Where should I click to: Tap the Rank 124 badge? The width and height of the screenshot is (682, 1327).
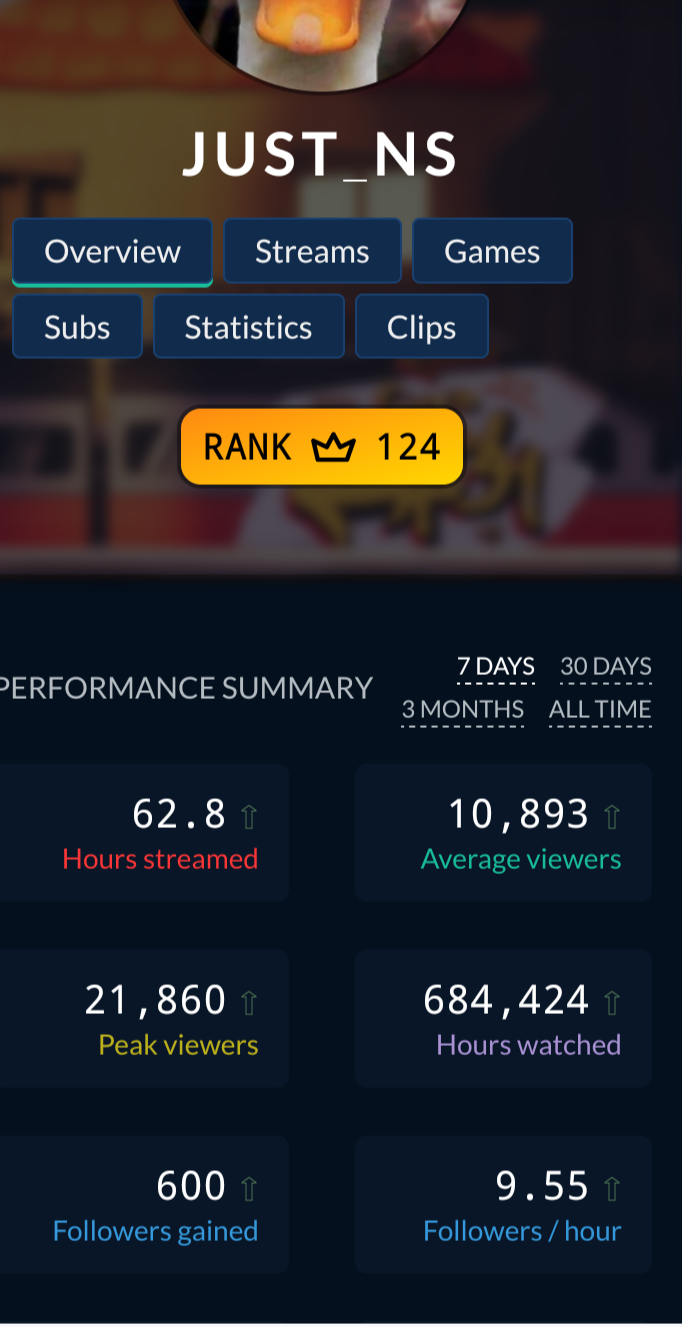coord(322,447)
